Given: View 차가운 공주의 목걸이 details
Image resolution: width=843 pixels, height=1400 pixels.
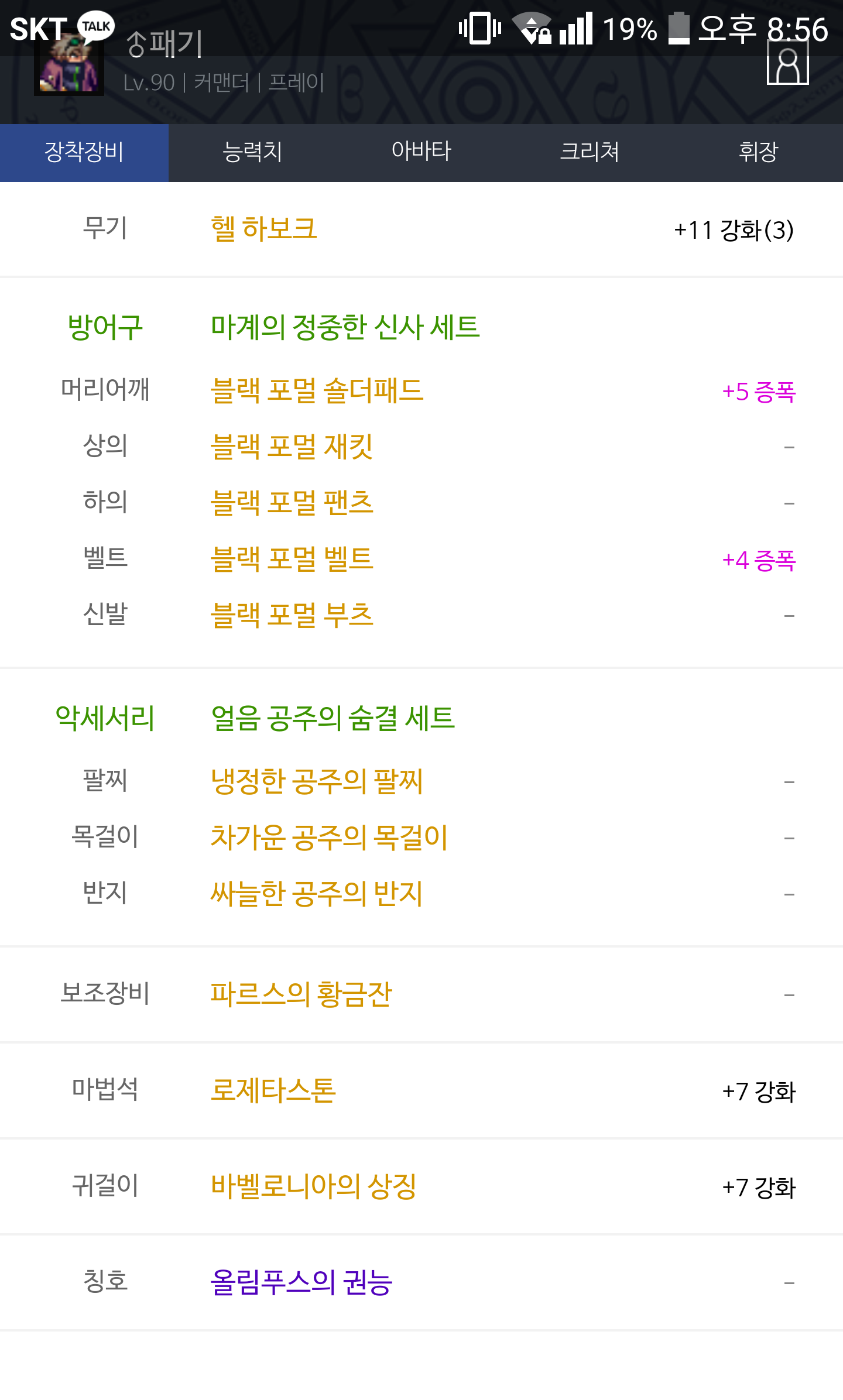Looking at the screenshot, I should pyautogui.click(x=329, y=838).
